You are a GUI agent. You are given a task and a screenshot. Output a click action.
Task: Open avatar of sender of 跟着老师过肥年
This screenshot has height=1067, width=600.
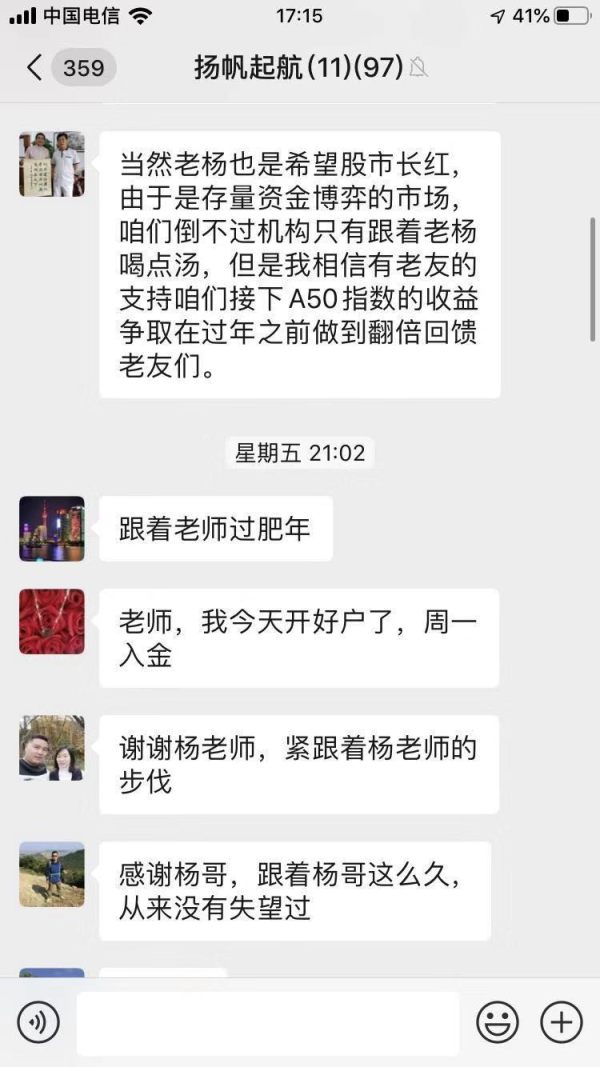click(52, 529)
